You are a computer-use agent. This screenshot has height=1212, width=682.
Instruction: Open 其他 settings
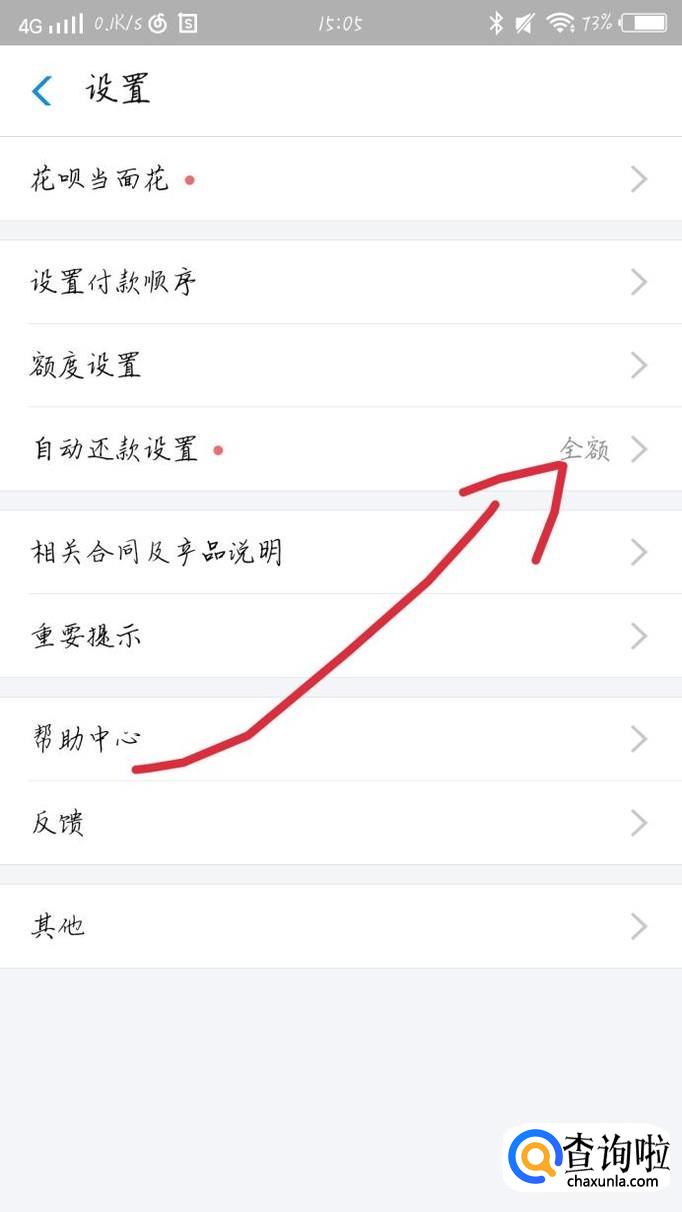click(x=340, y=927)
